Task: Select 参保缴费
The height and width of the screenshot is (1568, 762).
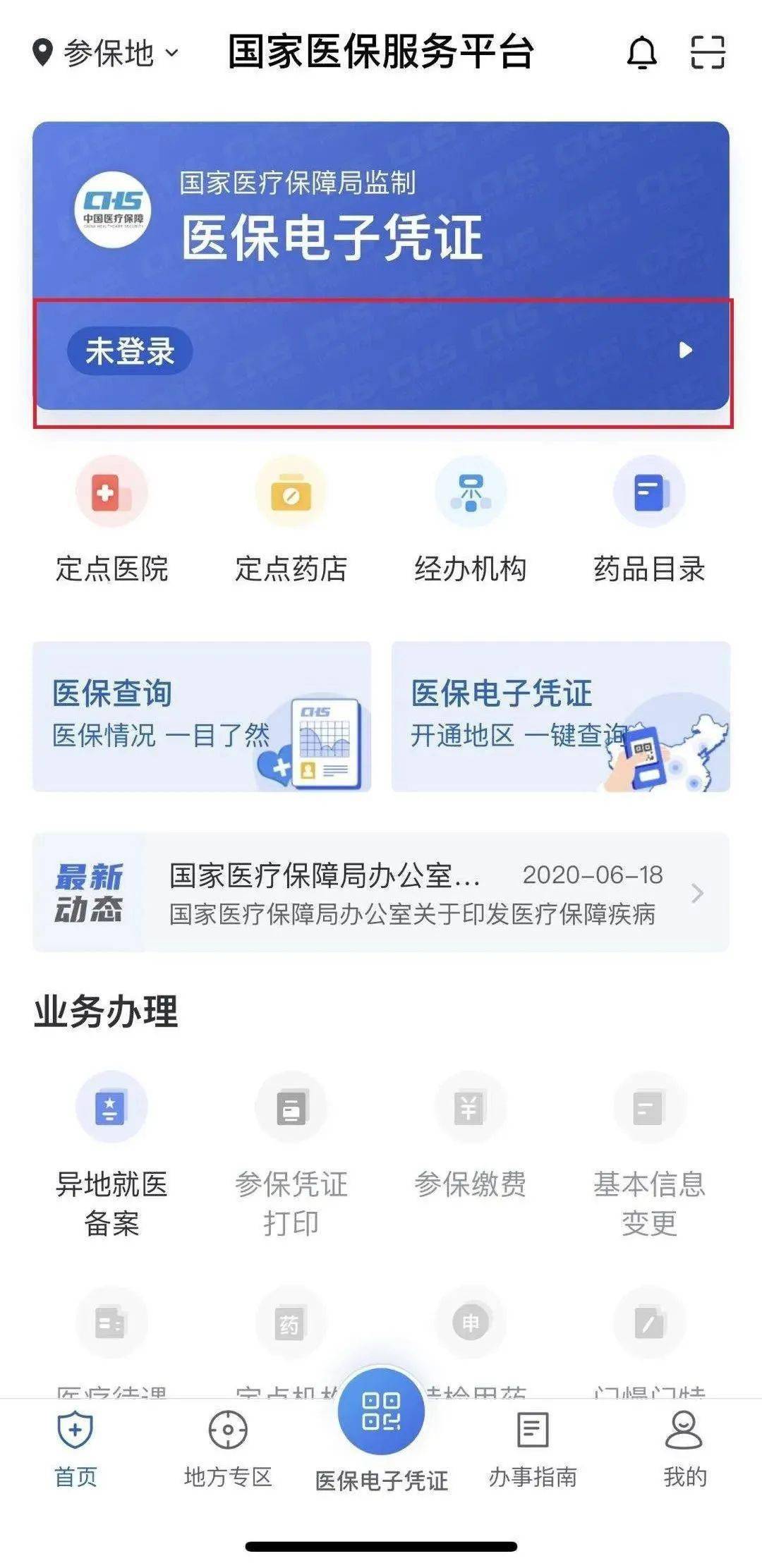Action: (471, 1137)
